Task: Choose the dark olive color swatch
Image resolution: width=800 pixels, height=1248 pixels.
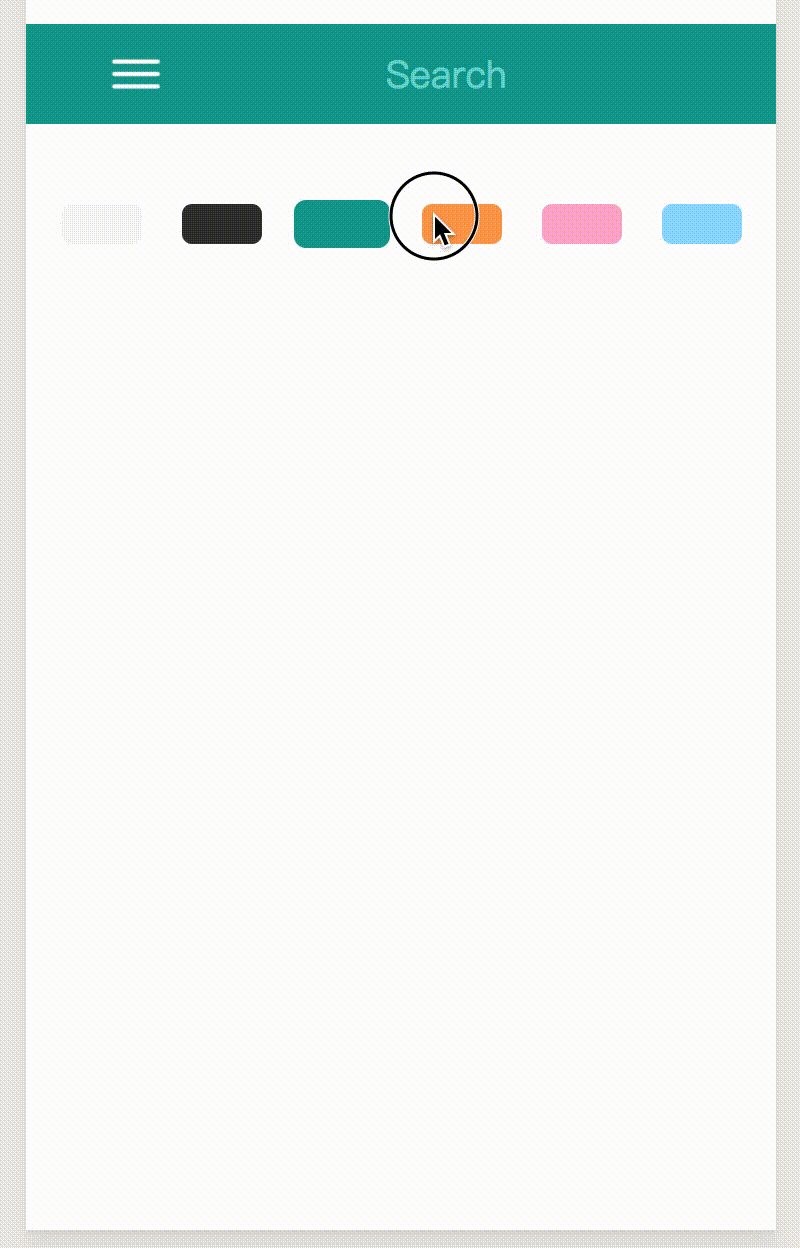Action: [222, 224]
